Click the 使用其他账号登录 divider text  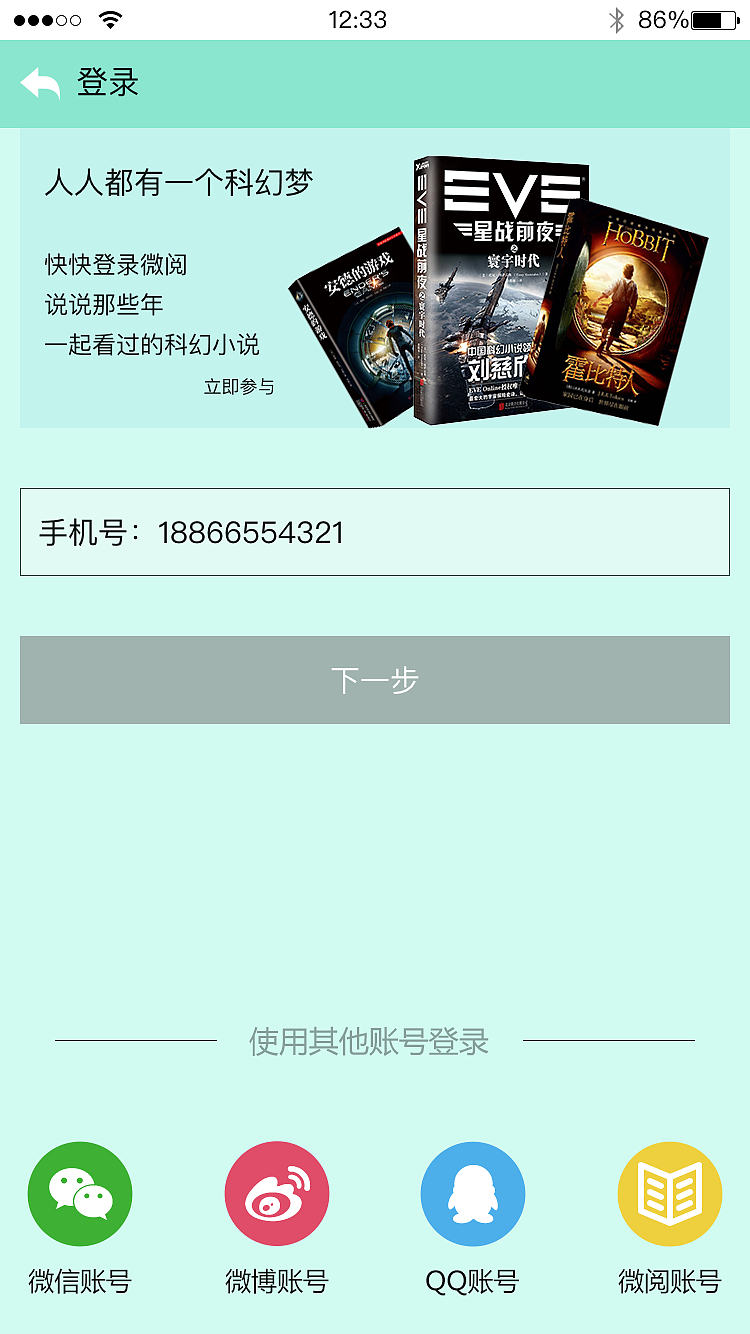(375, 1043)
